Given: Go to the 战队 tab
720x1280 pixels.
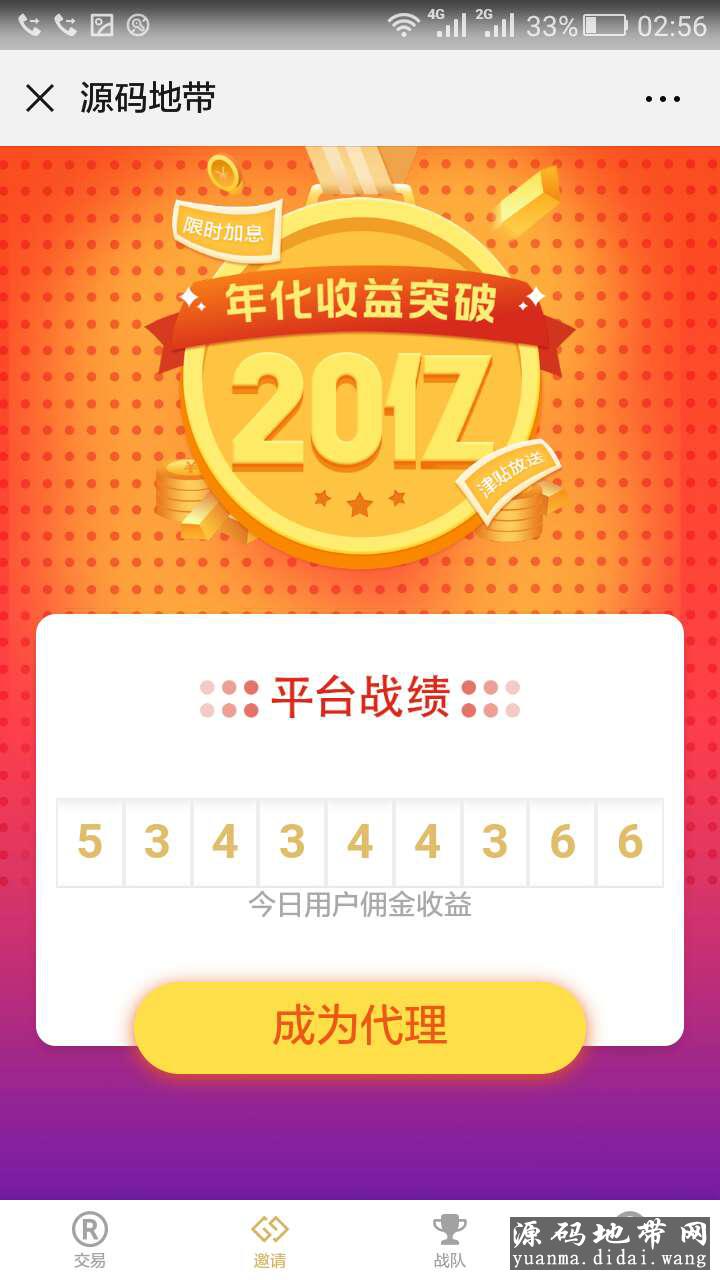Looking at the screenshot, I should pos(450,1240).
